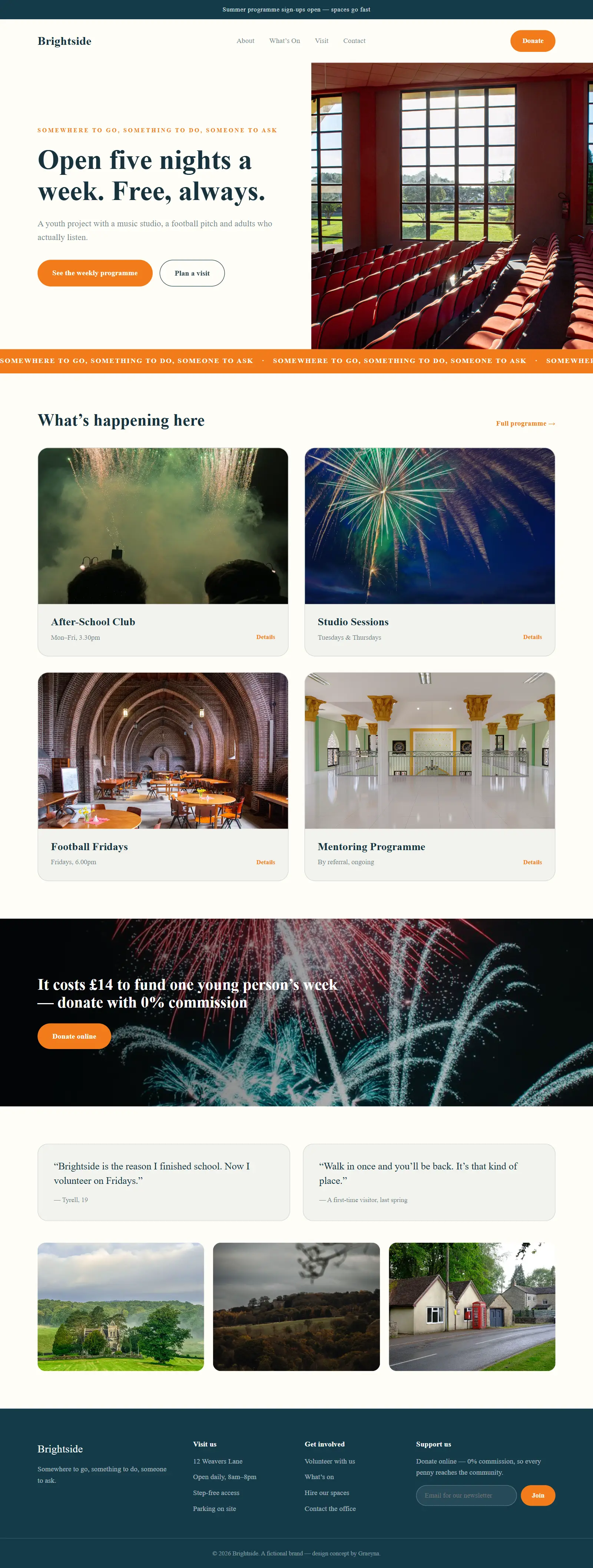593x1568 pixels.
Task: Open What's on link in footer
Action: (319, 1477)
